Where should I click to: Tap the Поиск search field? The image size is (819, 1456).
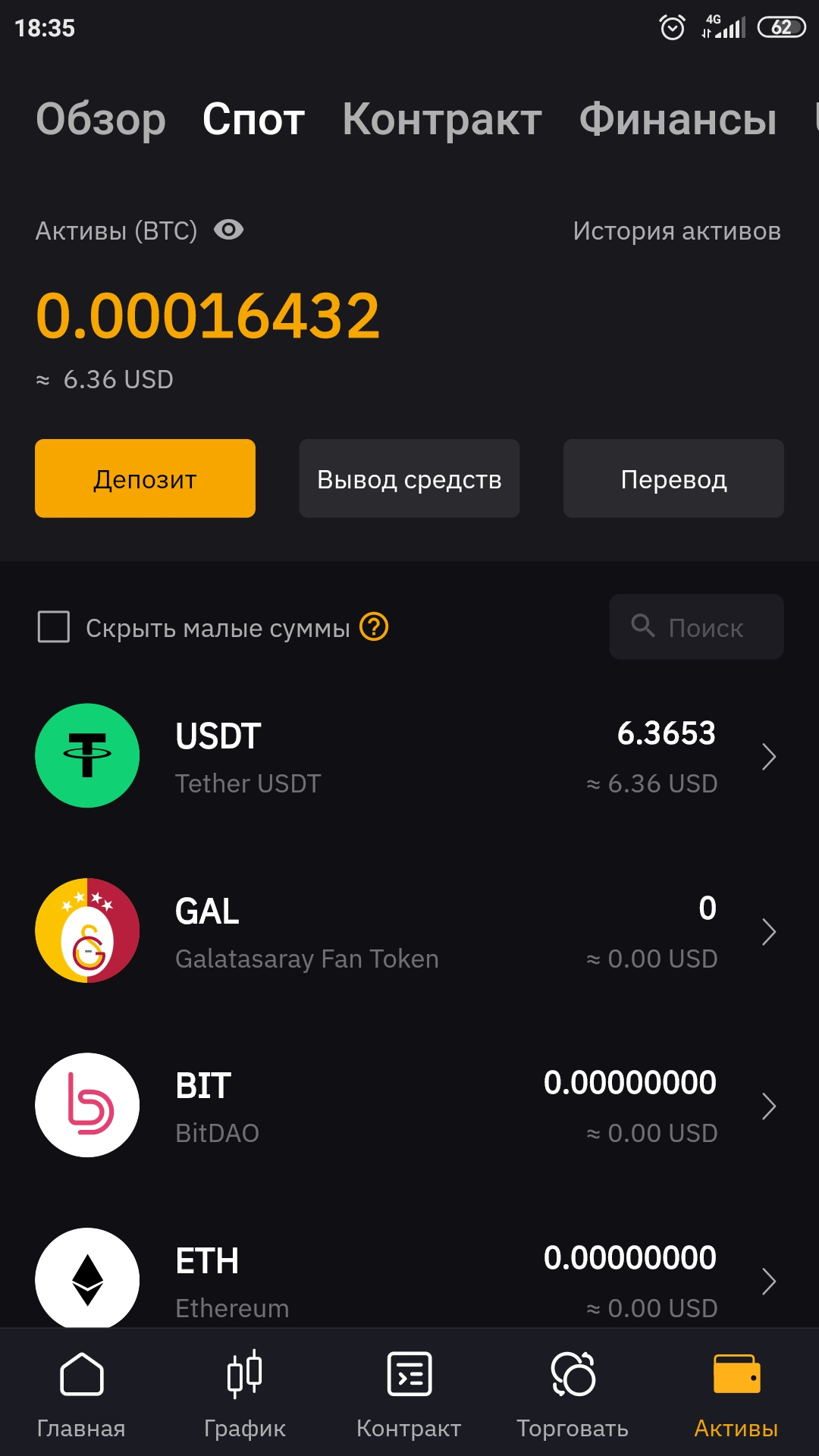pyautogui.click(x=696, y=627)
